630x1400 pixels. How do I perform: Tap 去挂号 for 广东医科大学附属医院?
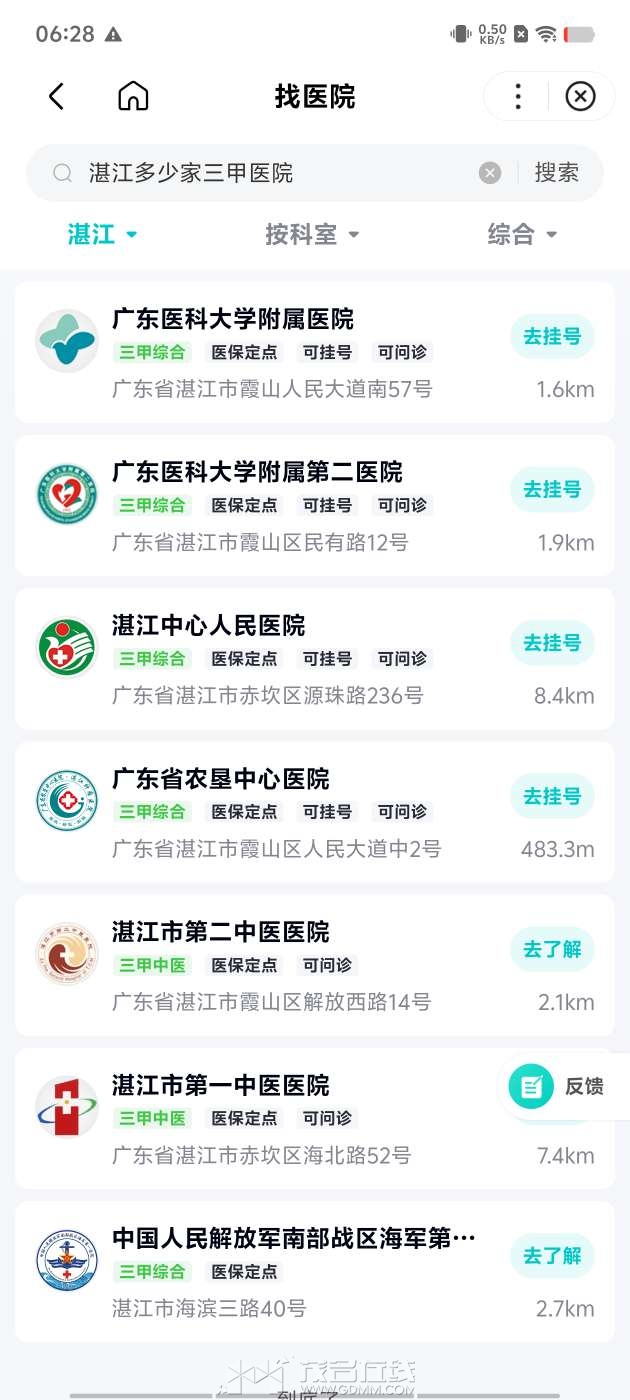(x=552, y=336)
